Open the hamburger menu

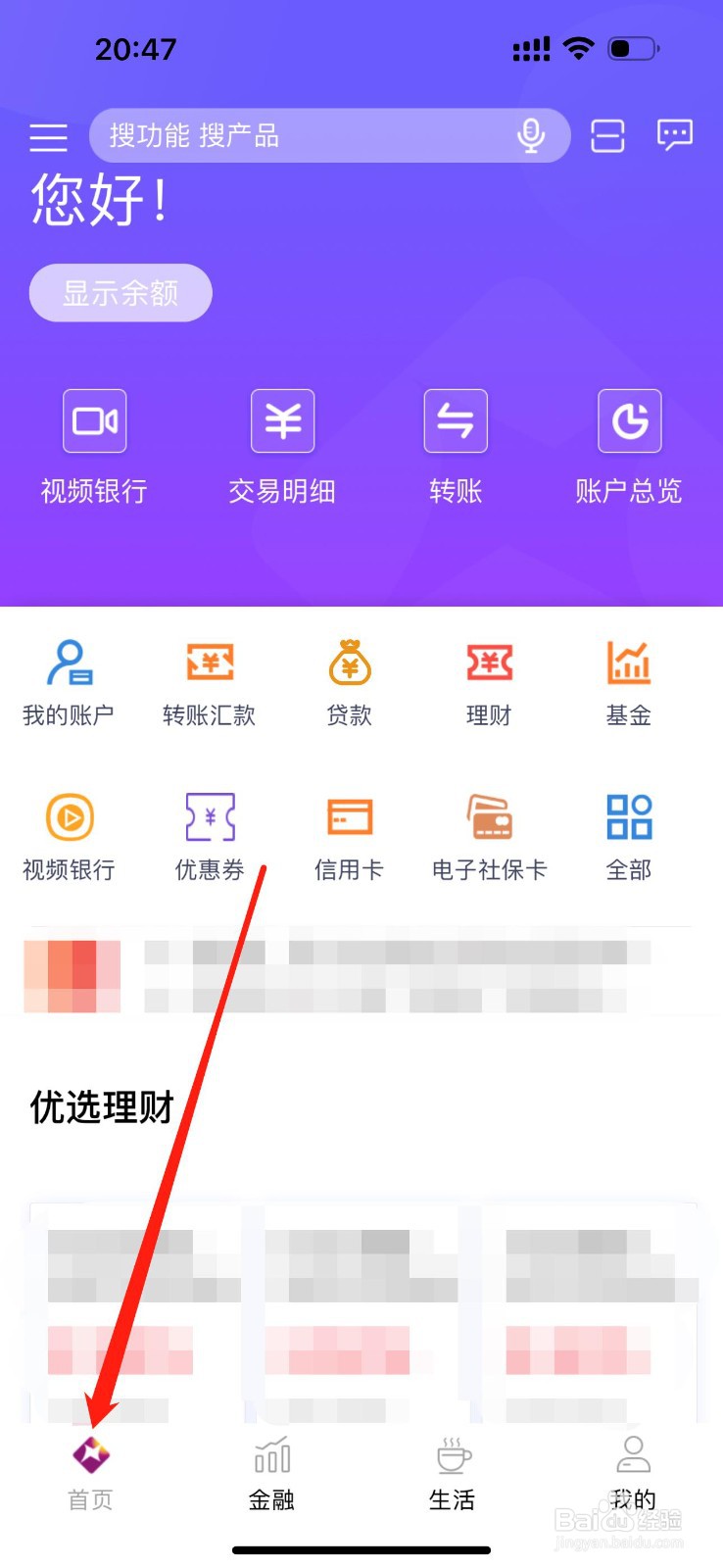48,137
